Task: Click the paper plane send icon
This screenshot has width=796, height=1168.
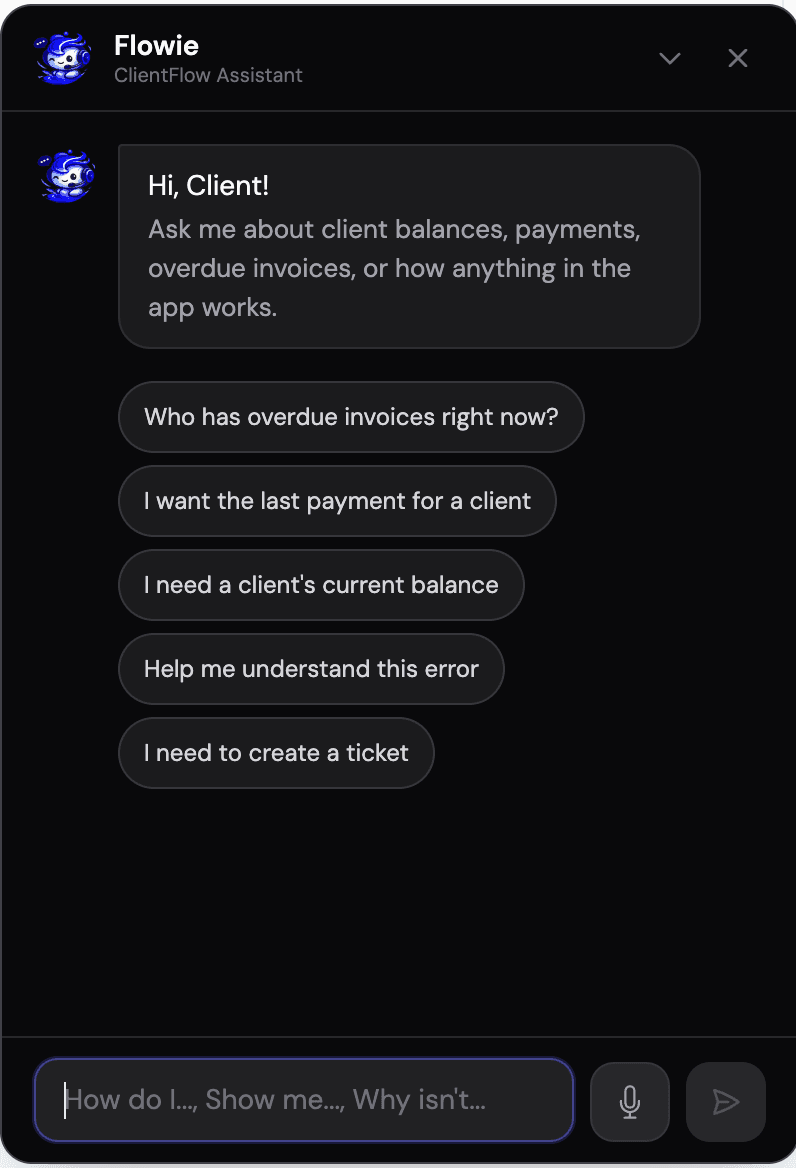Action: 725,1101
